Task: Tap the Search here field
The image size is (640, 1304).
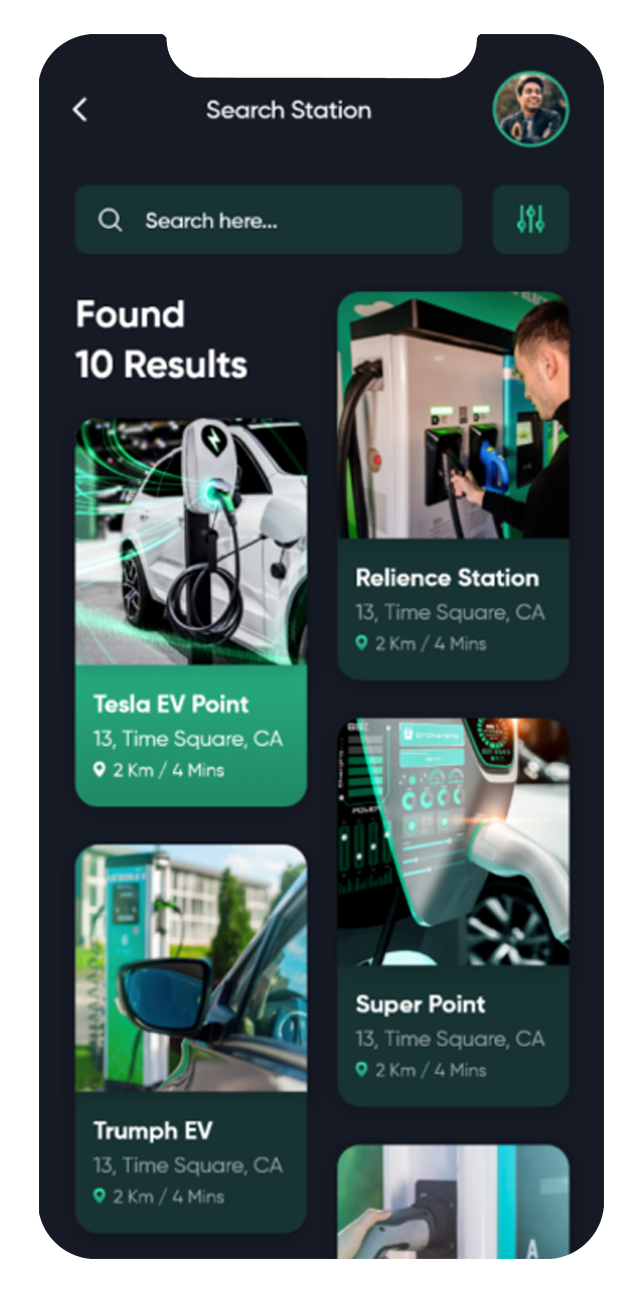Action: point(269,220)
